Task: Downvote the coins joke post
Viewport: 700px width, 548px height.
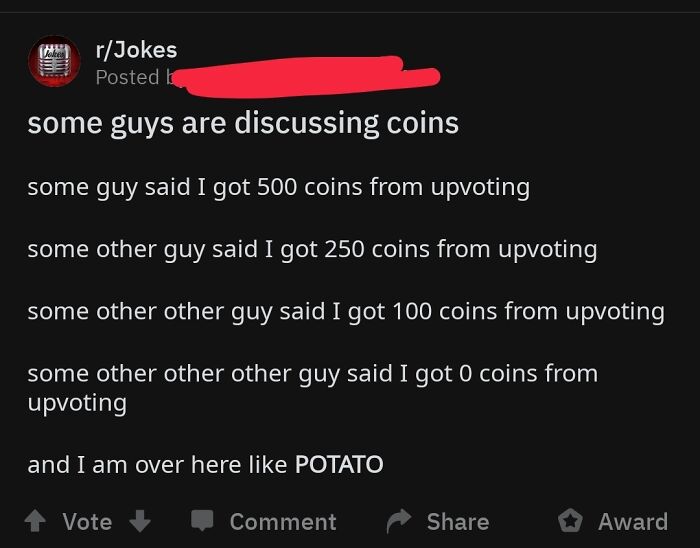Action: (x=139, y=521)
